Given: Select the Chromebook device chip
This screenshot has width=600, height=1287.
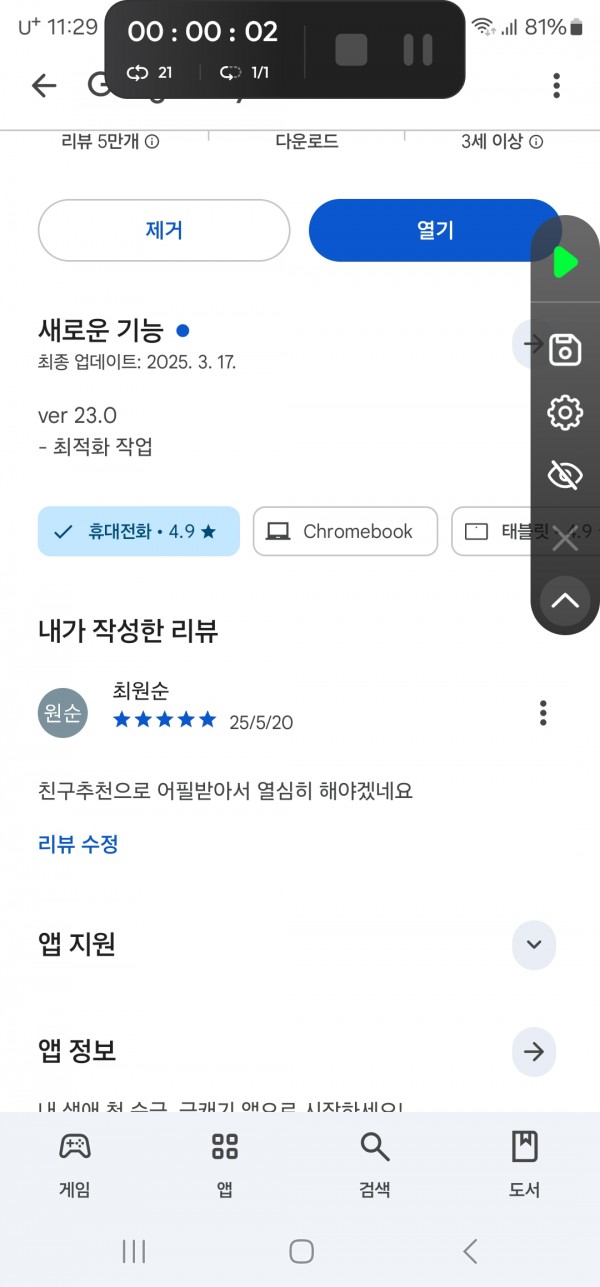Looking at the screenshot, I should 345,531.
